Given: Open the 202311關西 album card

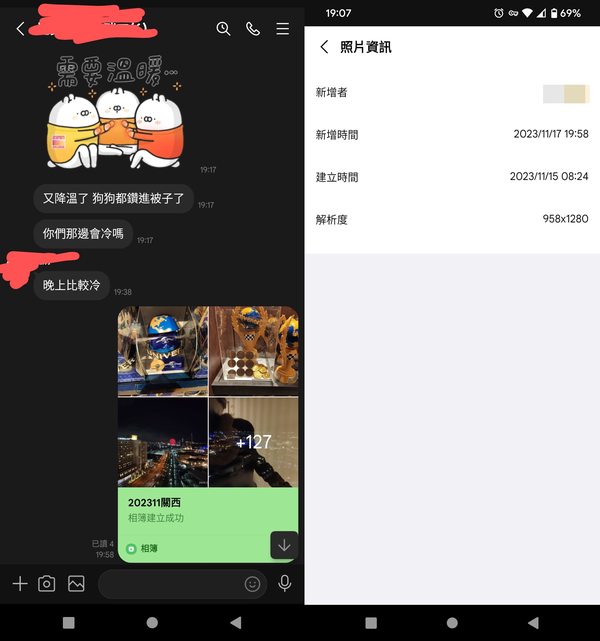Looking at the screenshot, I should [208, 509].
